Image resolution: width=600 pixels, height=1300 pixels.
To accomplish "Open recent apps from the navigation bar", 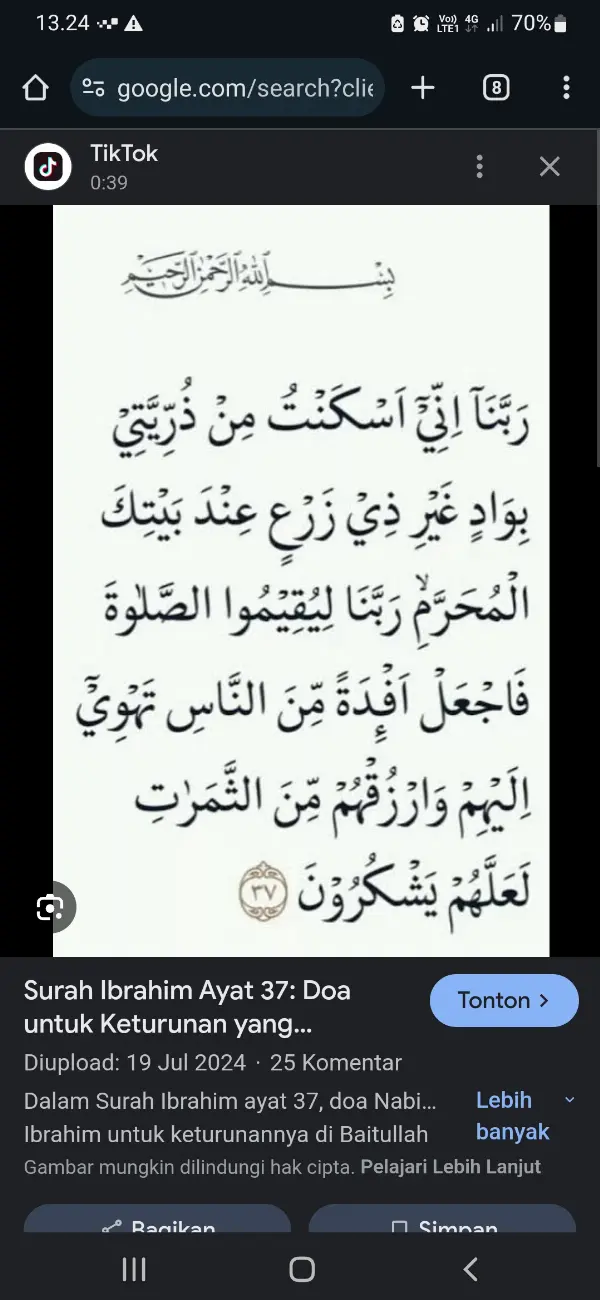I will pos(134,1270).
